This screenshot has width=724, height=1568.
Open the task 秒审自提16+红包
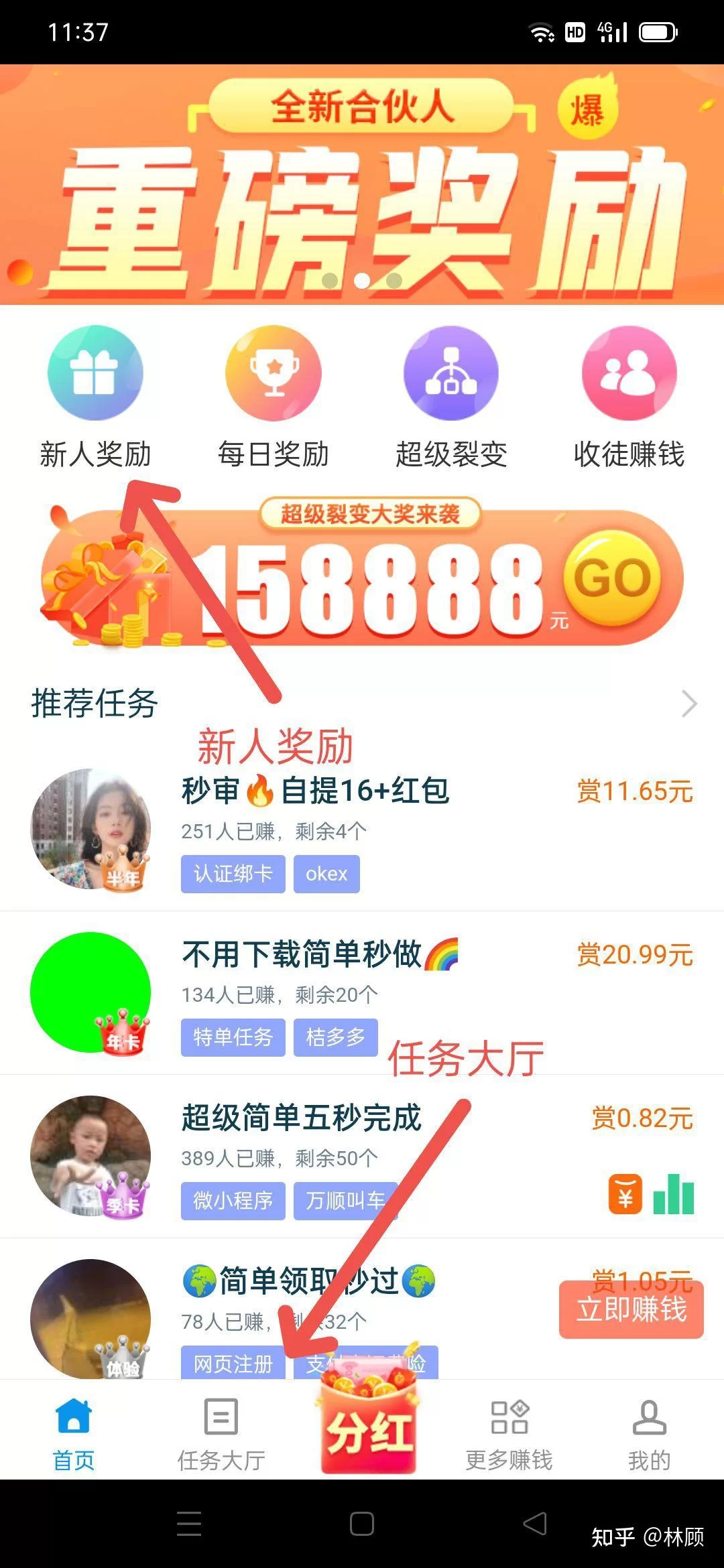[x=315, y=791]
